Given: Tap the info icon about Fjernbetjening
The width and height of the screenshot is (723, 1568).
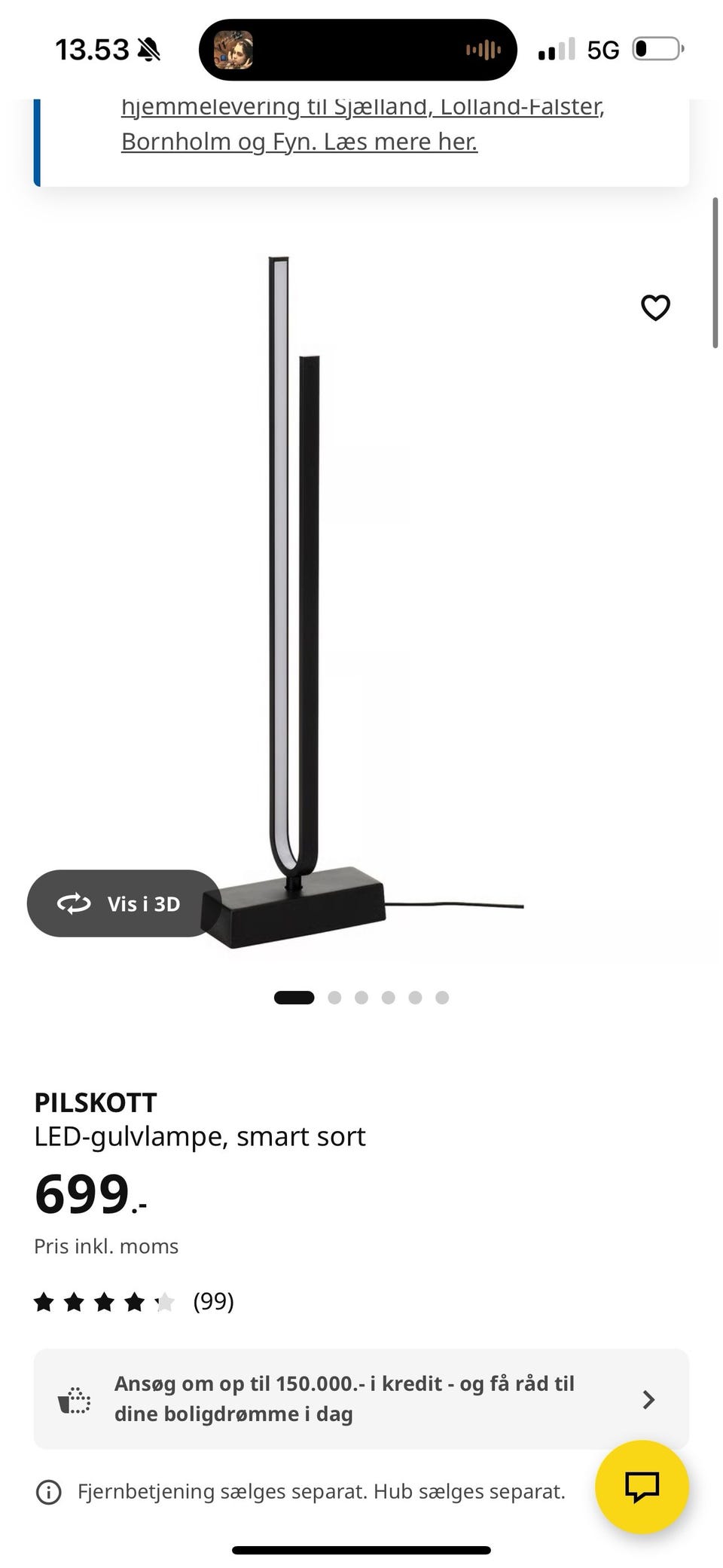Looking at the screenshot, I should pos(49,1492).
